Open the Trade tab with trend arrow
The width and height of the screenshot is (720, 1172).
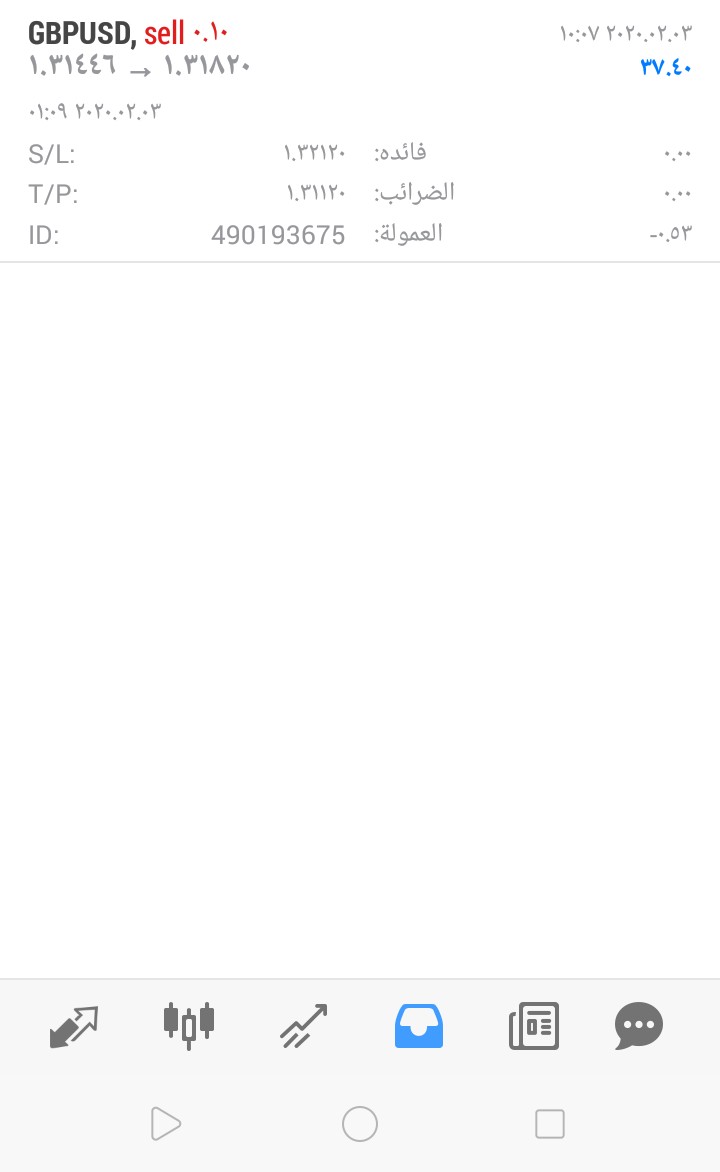click(x=304, y=1026)
